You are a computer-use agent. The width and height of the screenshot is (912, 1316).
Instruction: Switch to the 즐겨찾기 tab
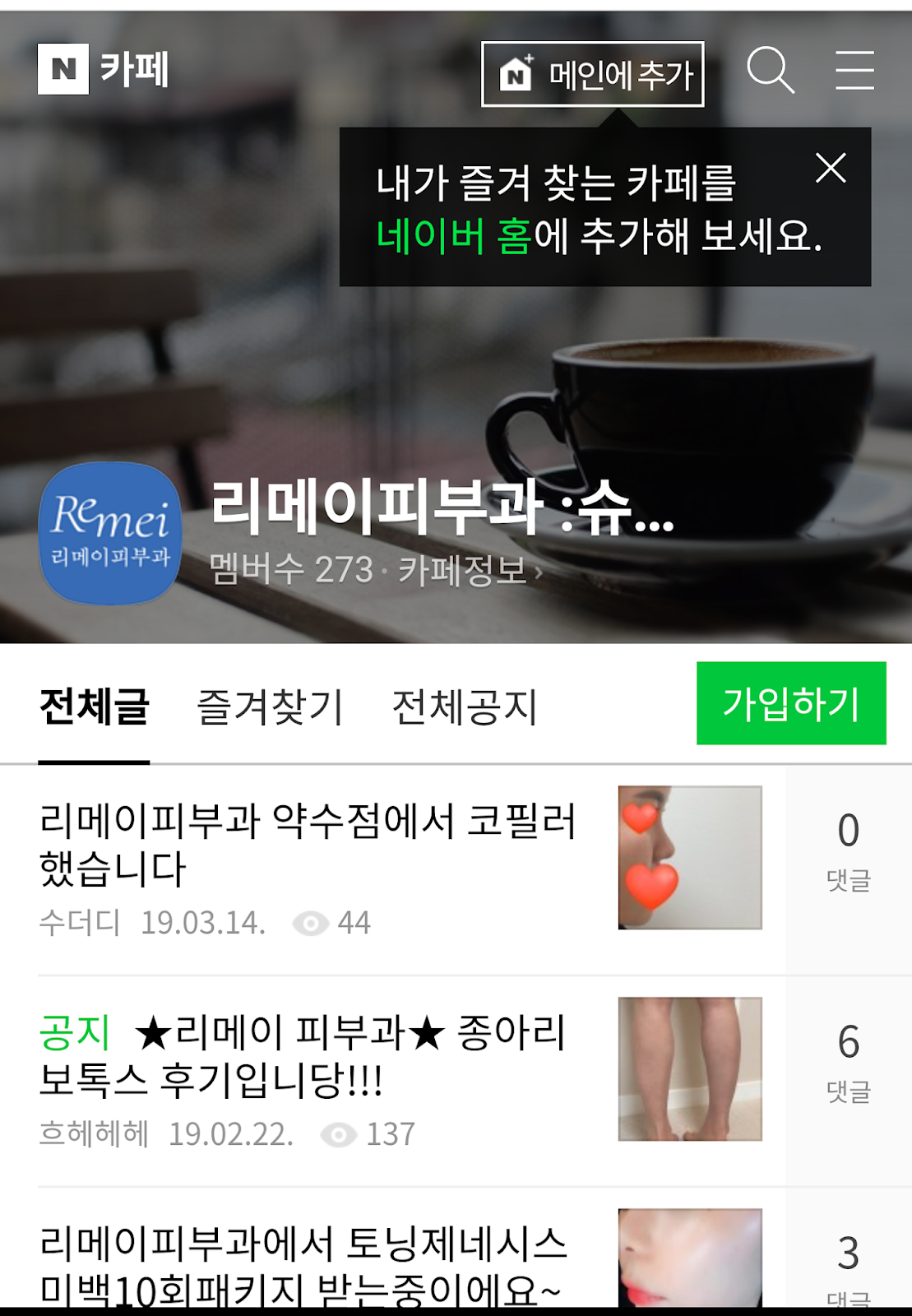[x=270, y=707]
